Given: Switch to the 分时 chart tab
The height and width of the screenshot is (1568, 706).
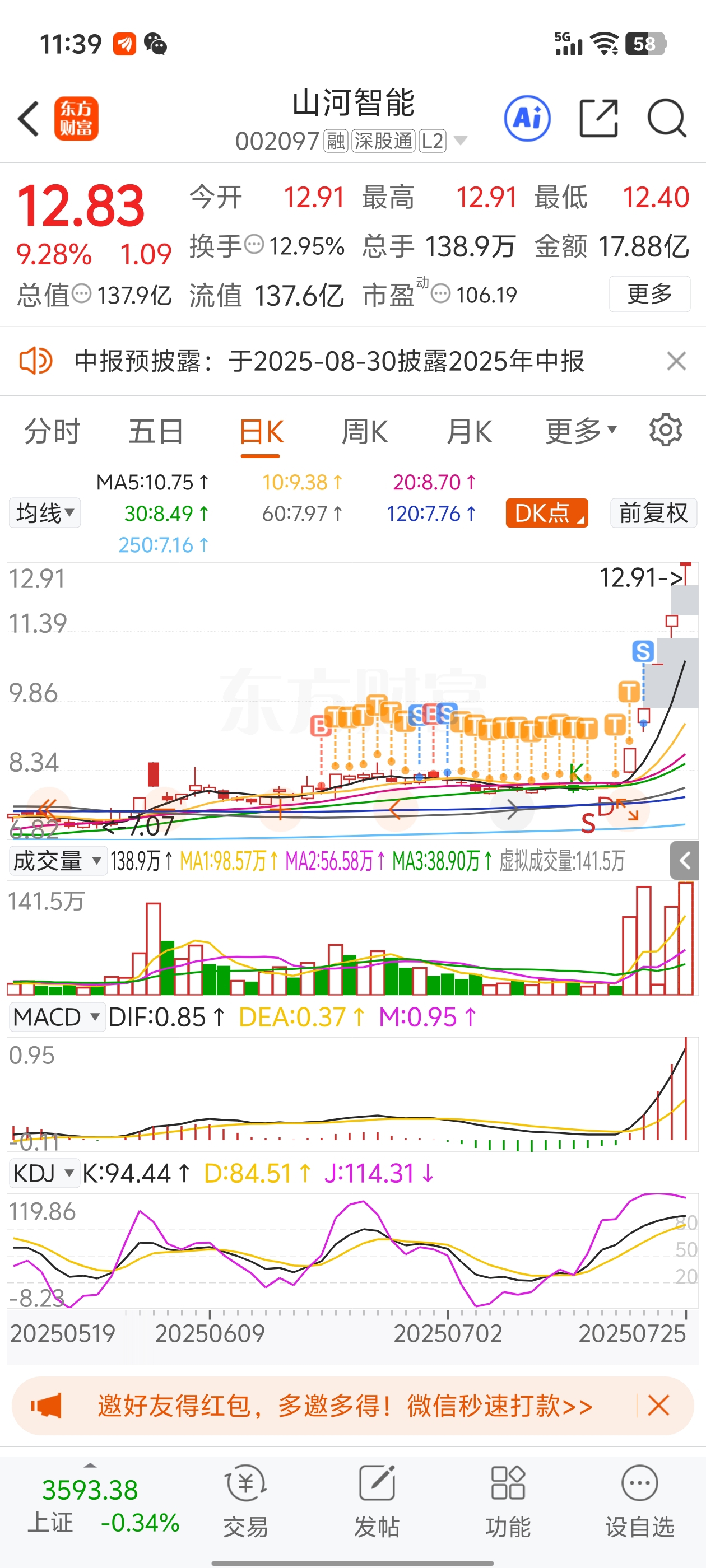Looking at the screenshot, I should pos(52,432).
